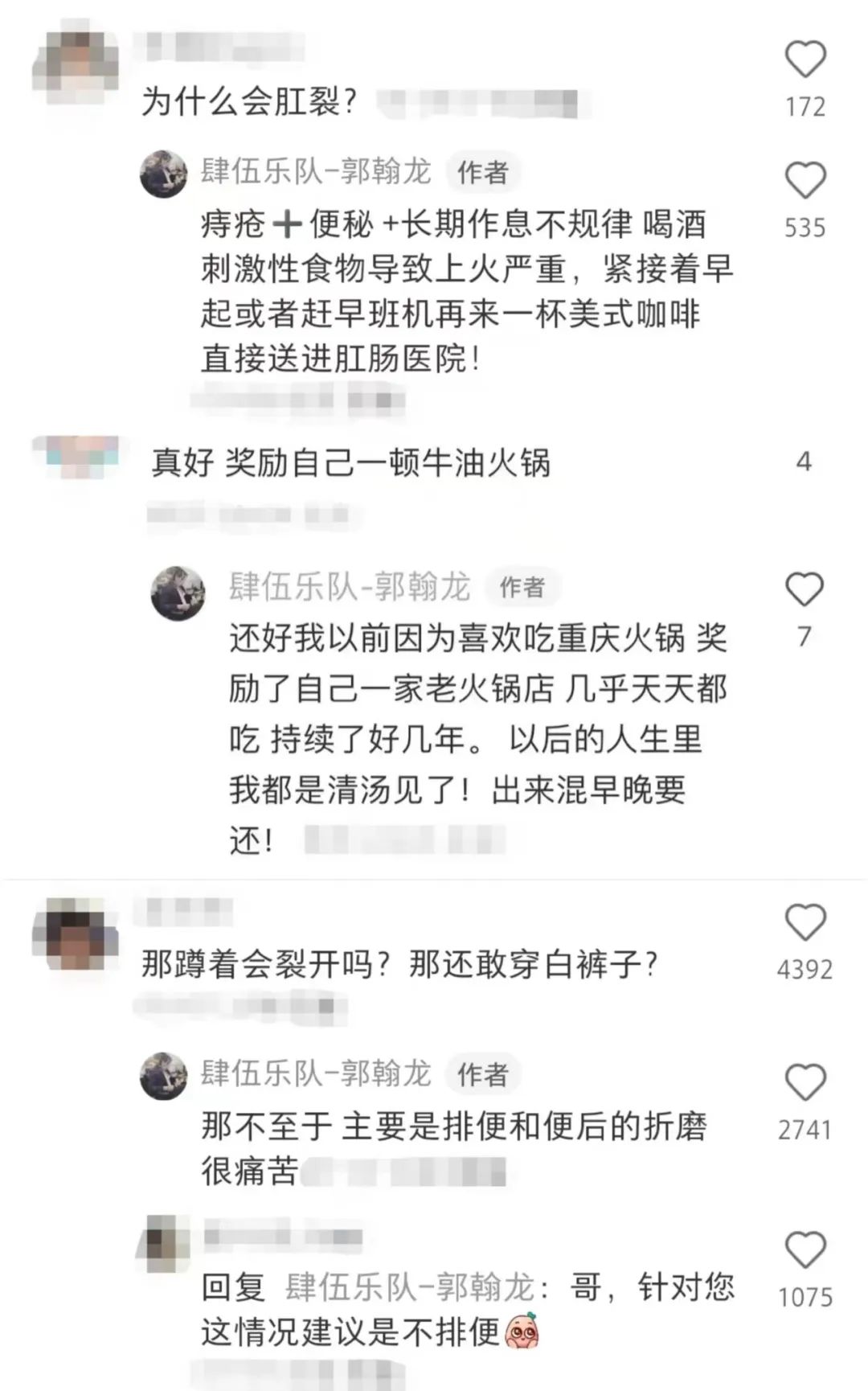
Task: Open the mentioned user 肆伍乐队-郭翰龙 in the 回复 line
Action: [x=410, y=1287]
